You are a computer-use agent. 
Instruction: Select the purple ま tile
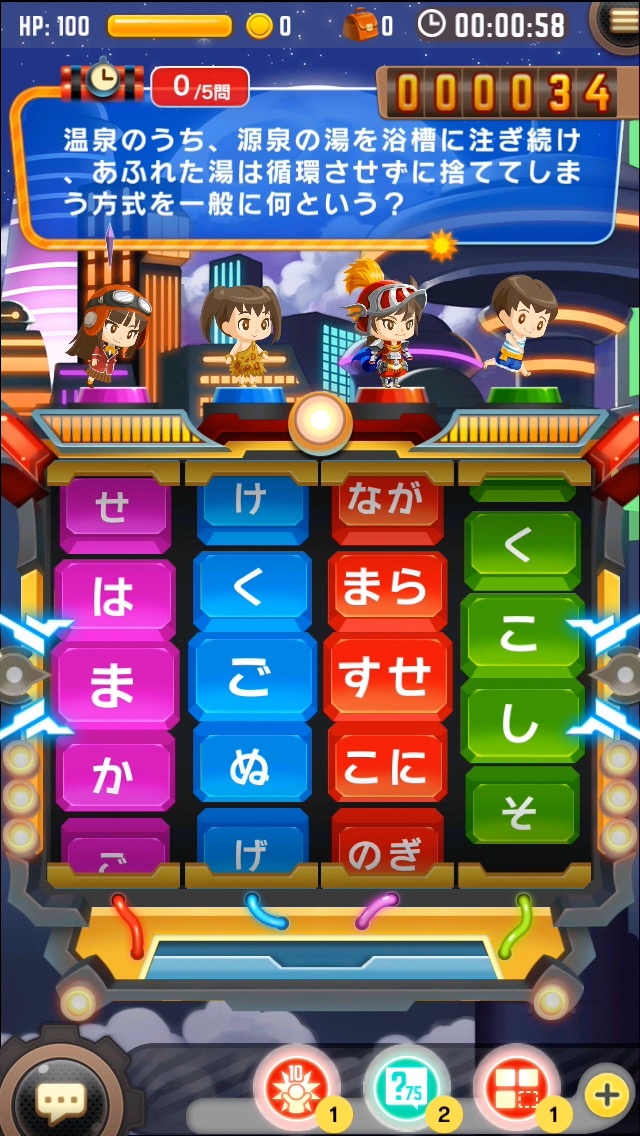pos(115,687)
